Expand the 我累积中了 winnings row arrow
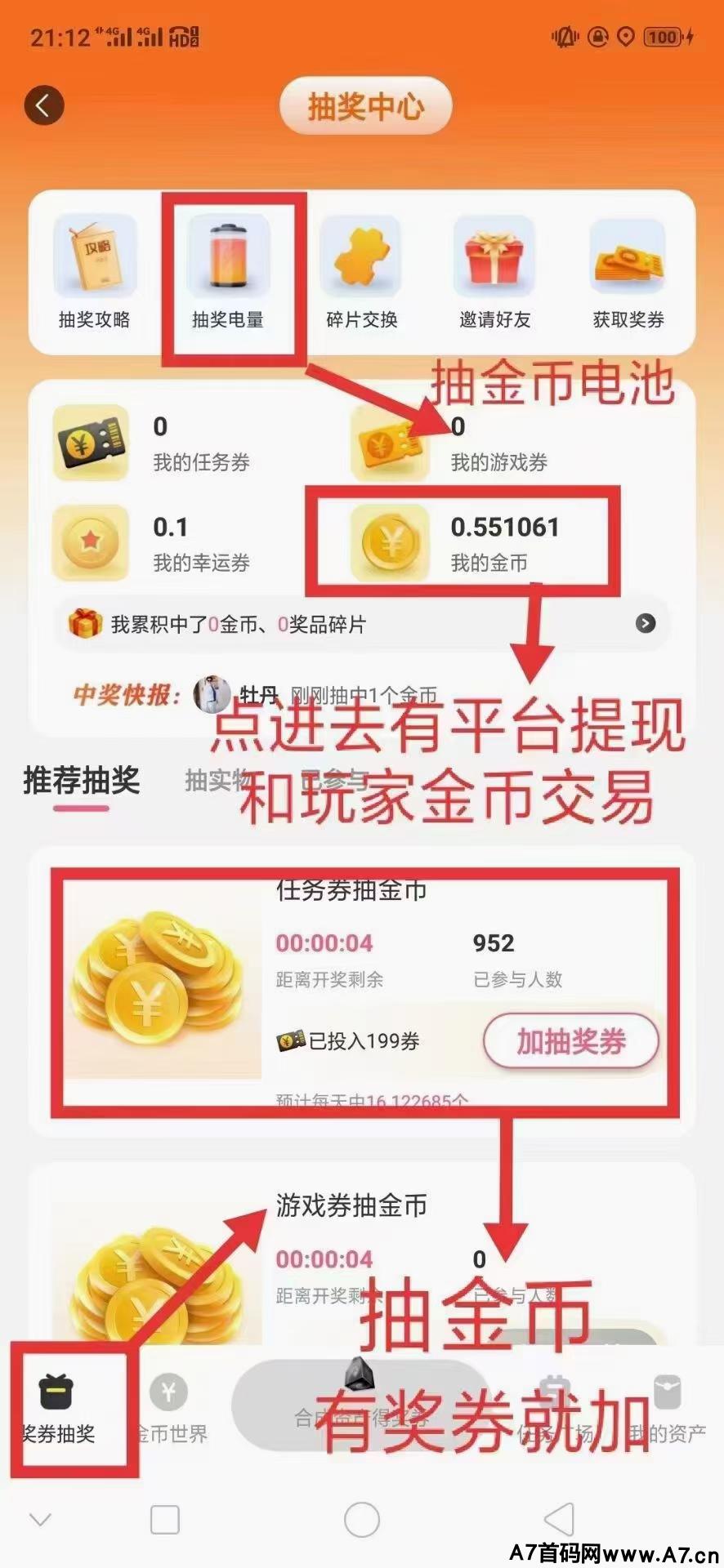The height and width of the screenshot is (1568, 724). pyautogui.click(x=646, y=624)
